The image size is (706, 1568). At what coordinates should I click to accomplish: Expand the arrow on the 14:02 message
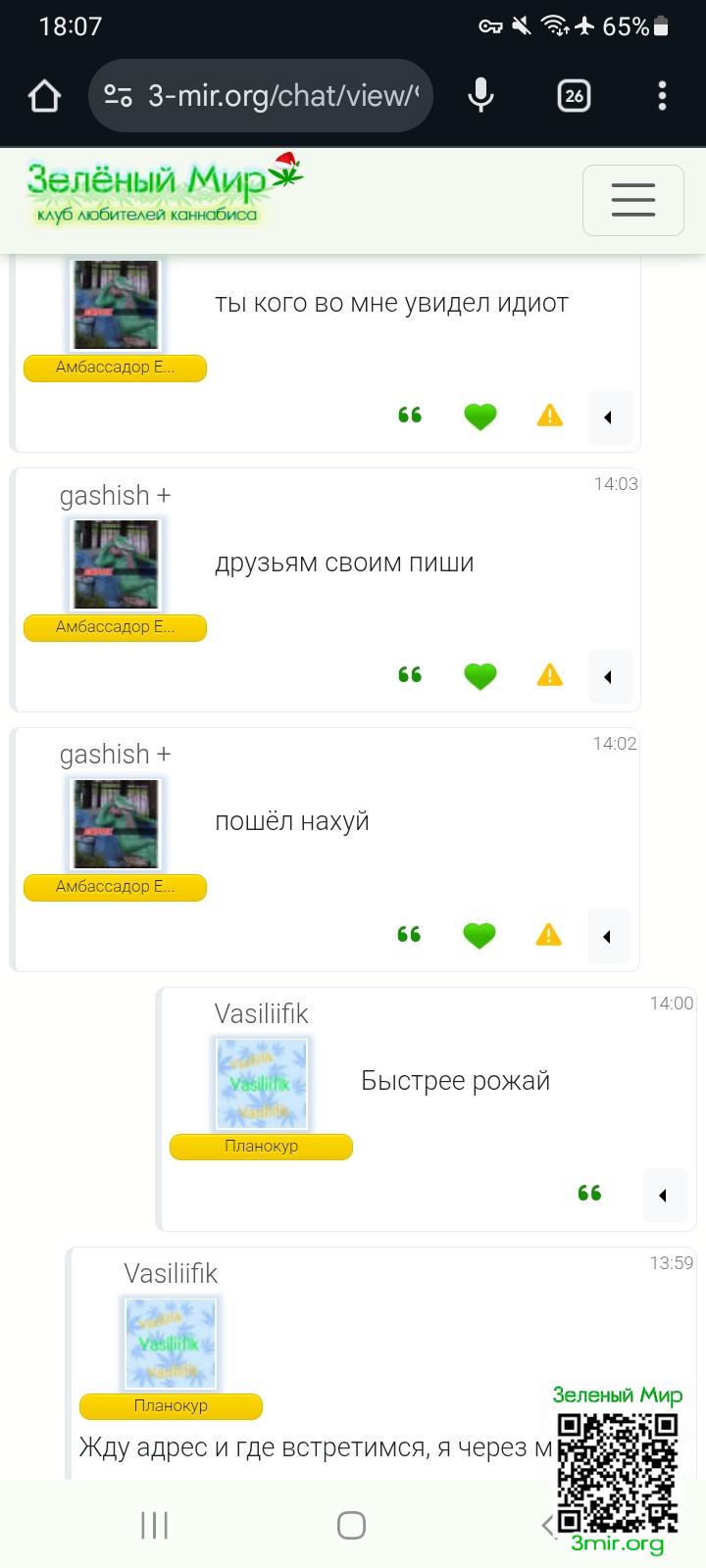click(x=608, y=936)
